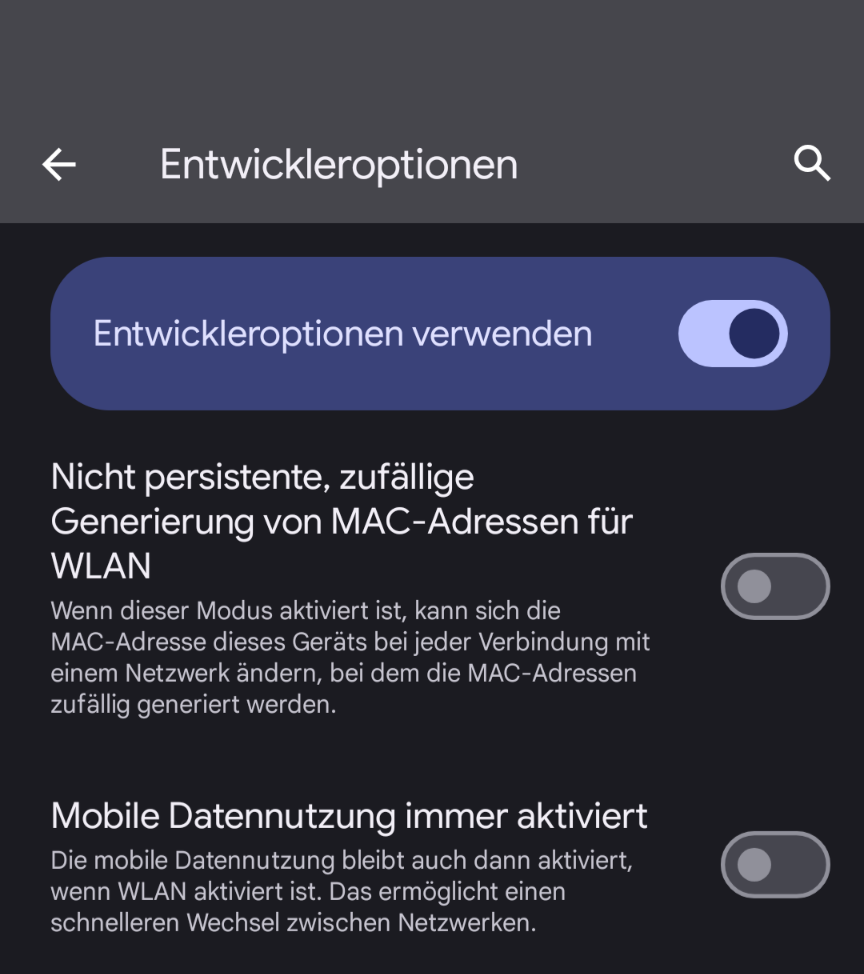Go back from Entwickleroptionen
864x974 pixels.
(59, 165)
